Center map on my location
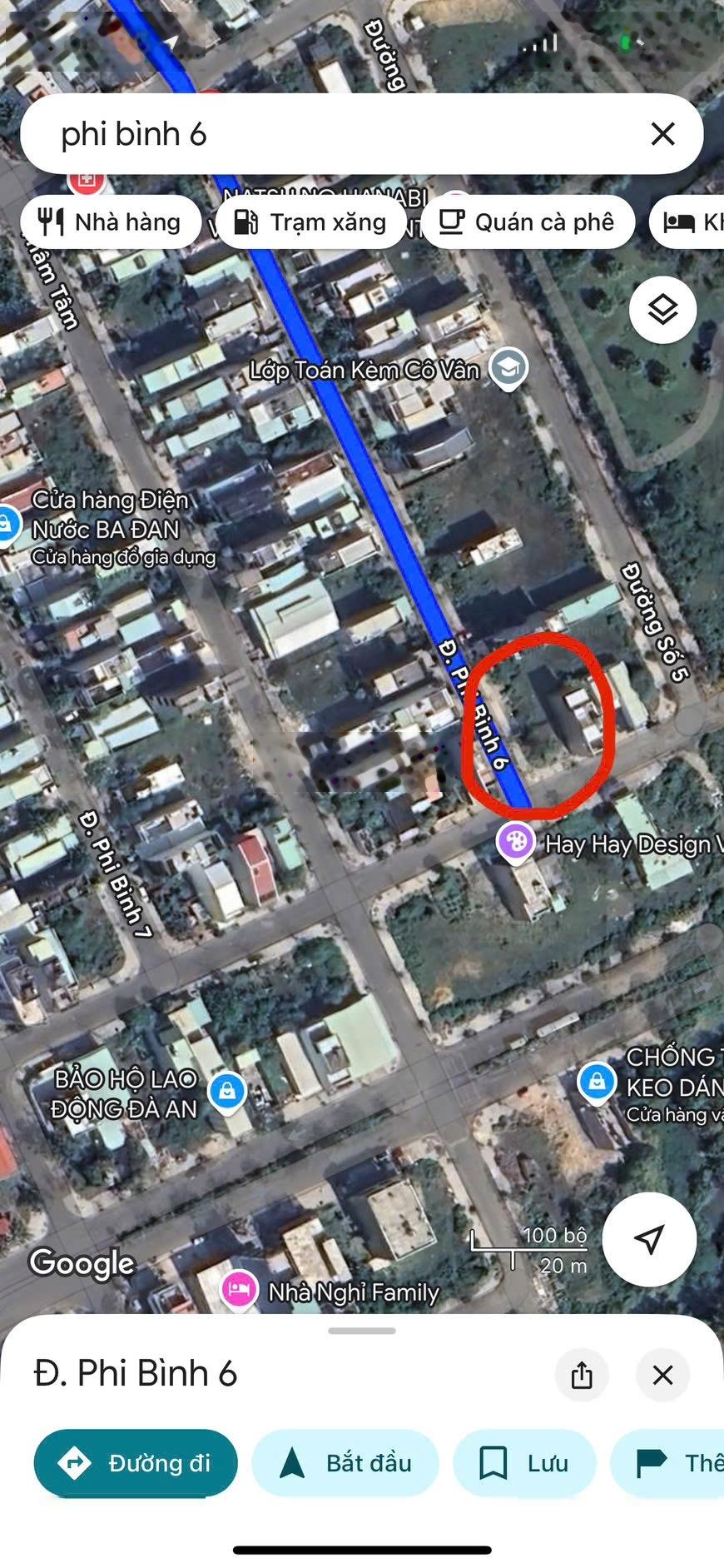The image size is (724, 1568). click(649, 1239)
